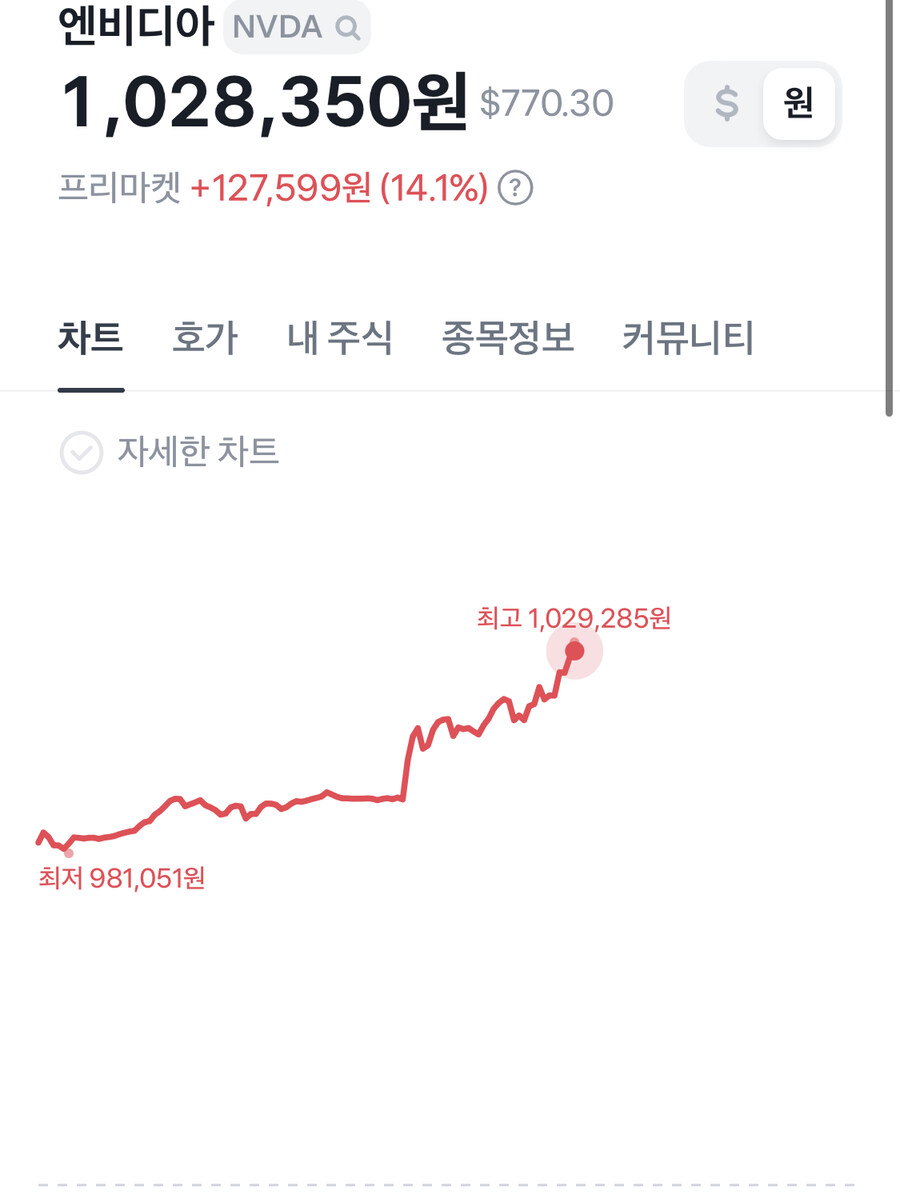900x1202 pixels.
Task: Open the 내 주식 tab
Action: [x=340, y=339]
